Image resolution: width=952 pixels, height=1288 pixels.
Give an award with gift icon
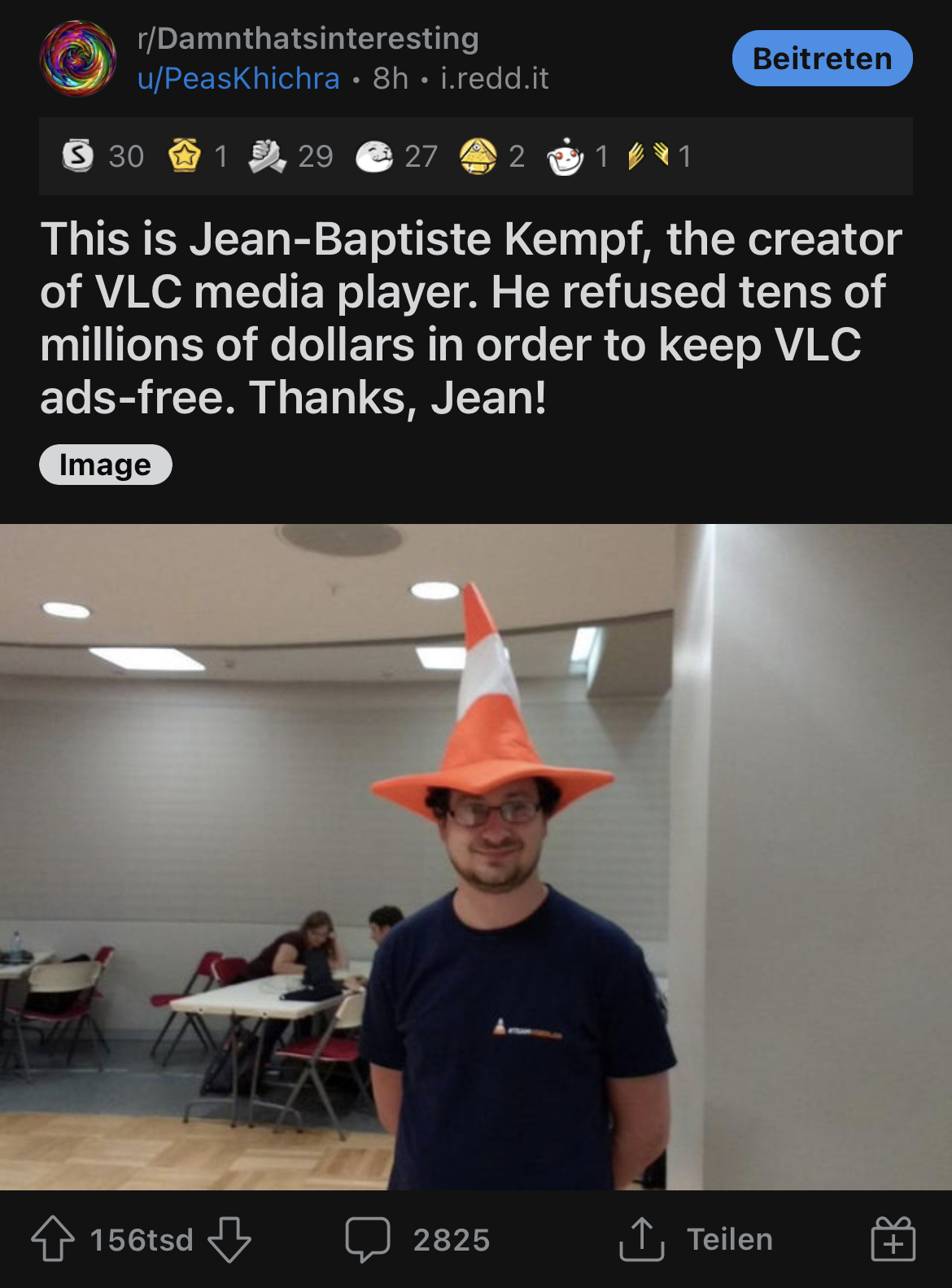893,1239
